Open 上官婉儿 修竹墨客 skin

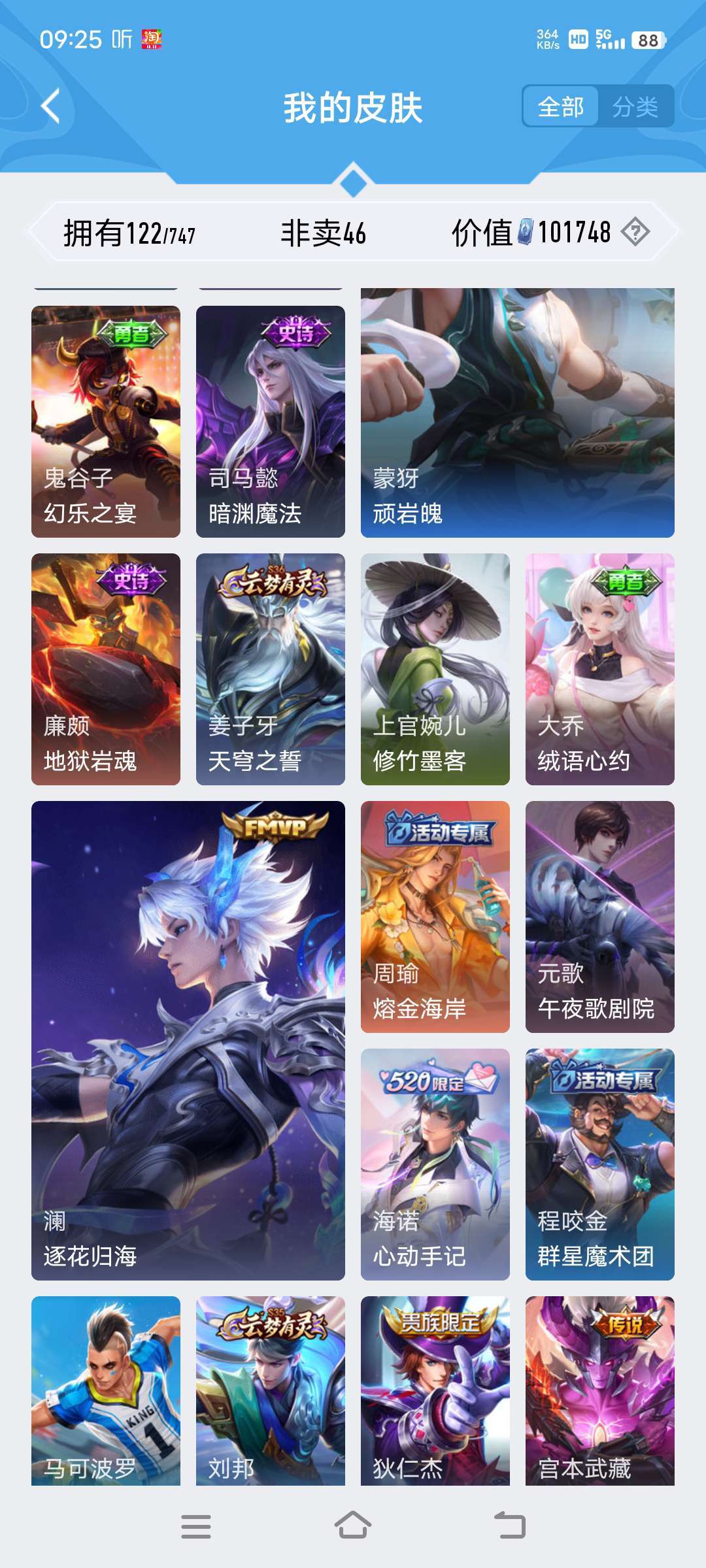(435, 669)
